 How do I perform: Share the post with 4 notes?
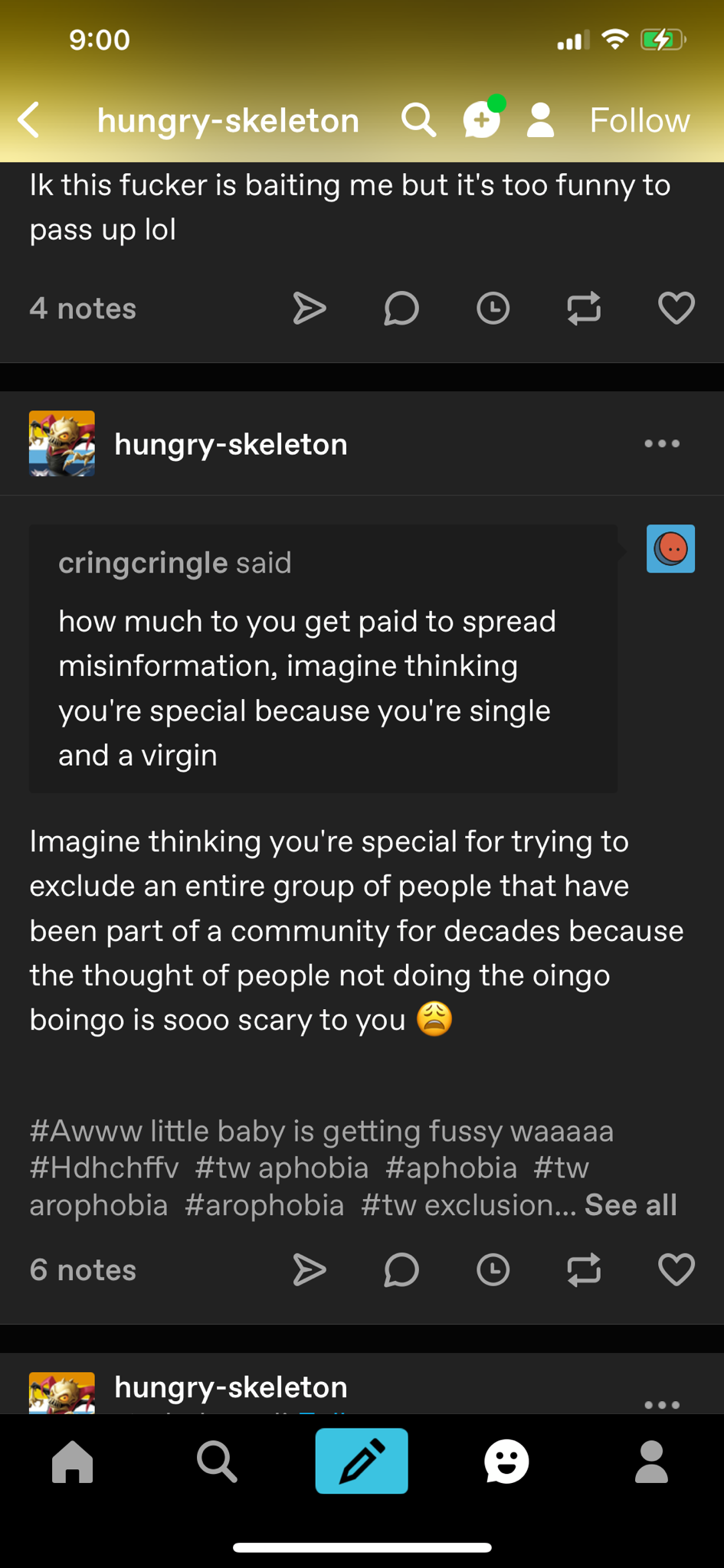point(310,309)
